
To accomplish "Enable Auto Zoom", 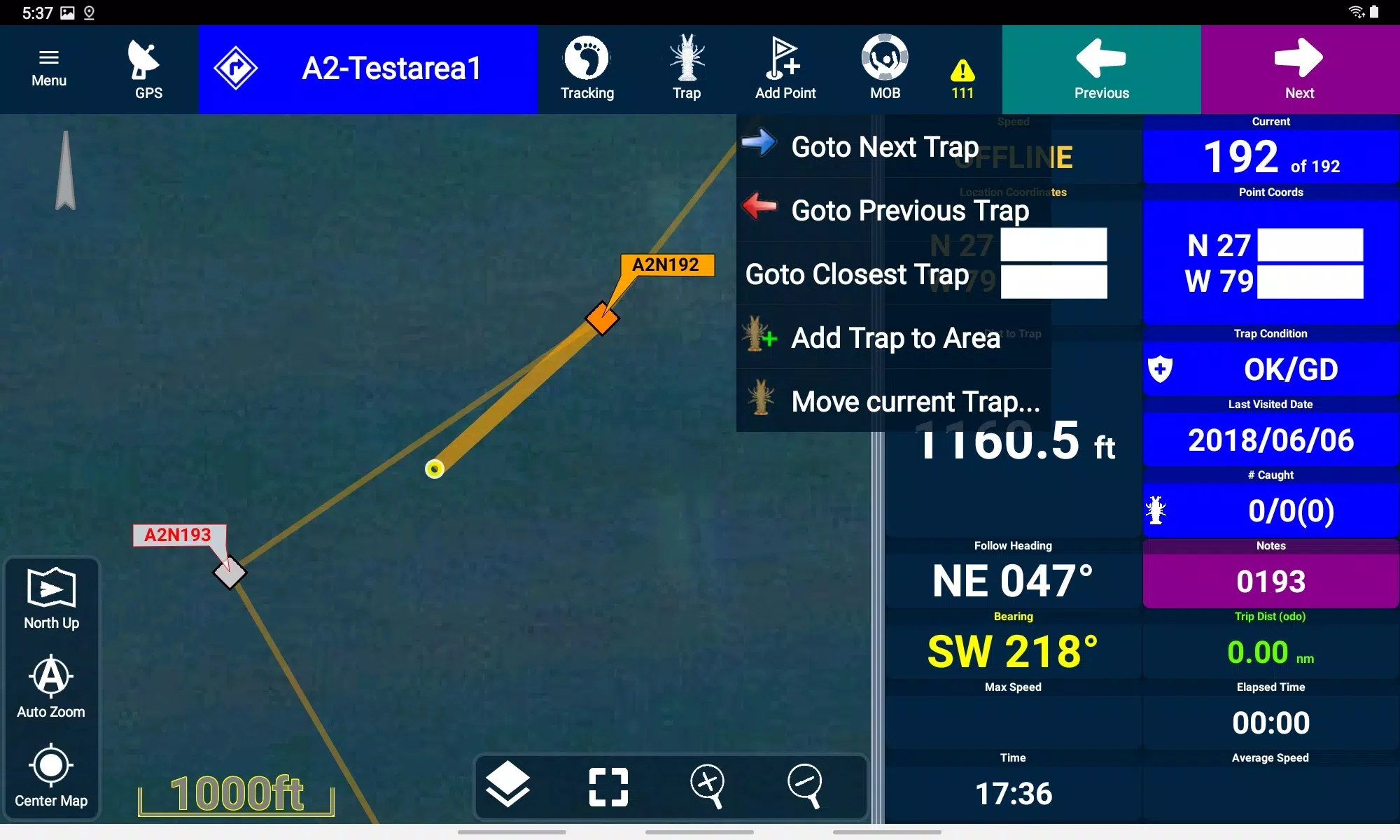I will (x=51, y=687).
